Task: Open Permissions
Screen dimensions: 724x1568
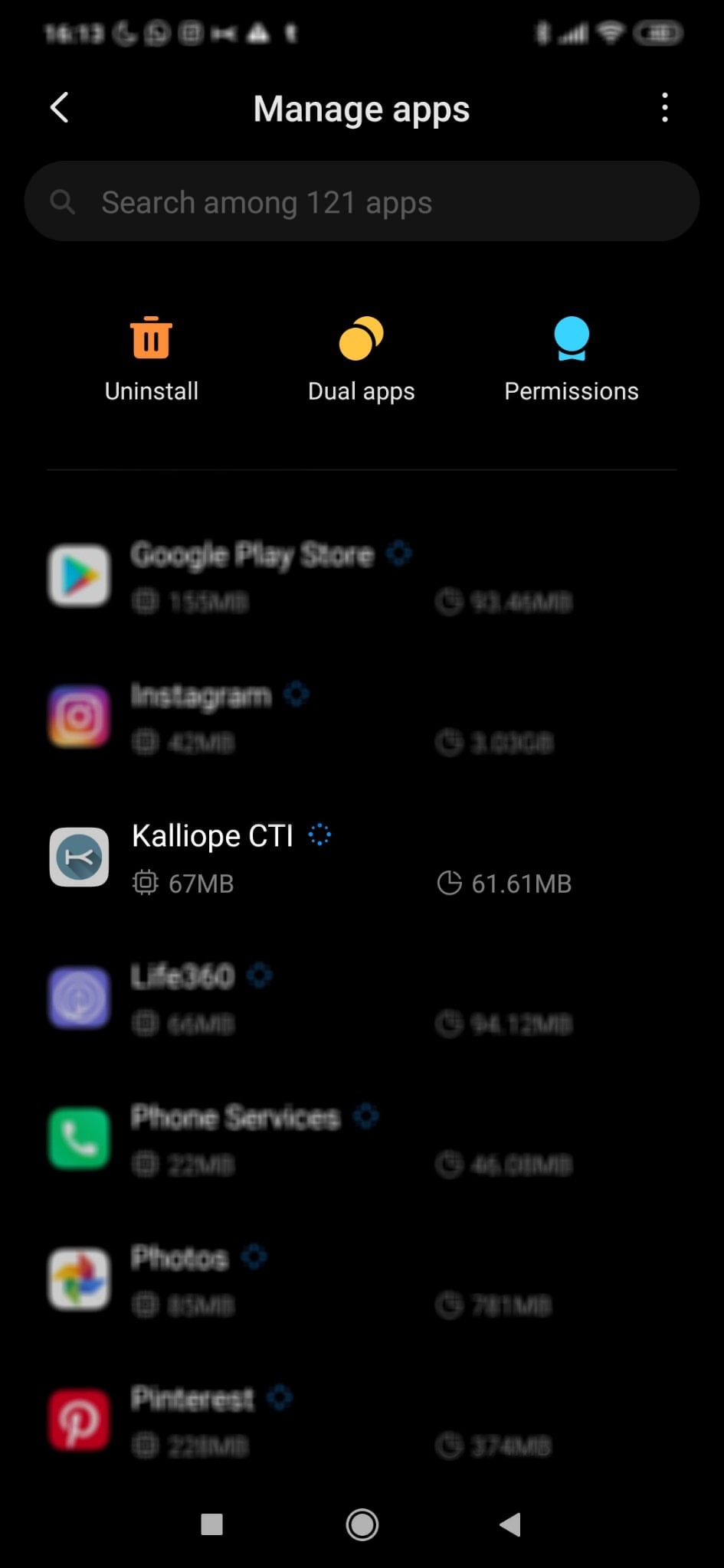Action: pos(572,359)
